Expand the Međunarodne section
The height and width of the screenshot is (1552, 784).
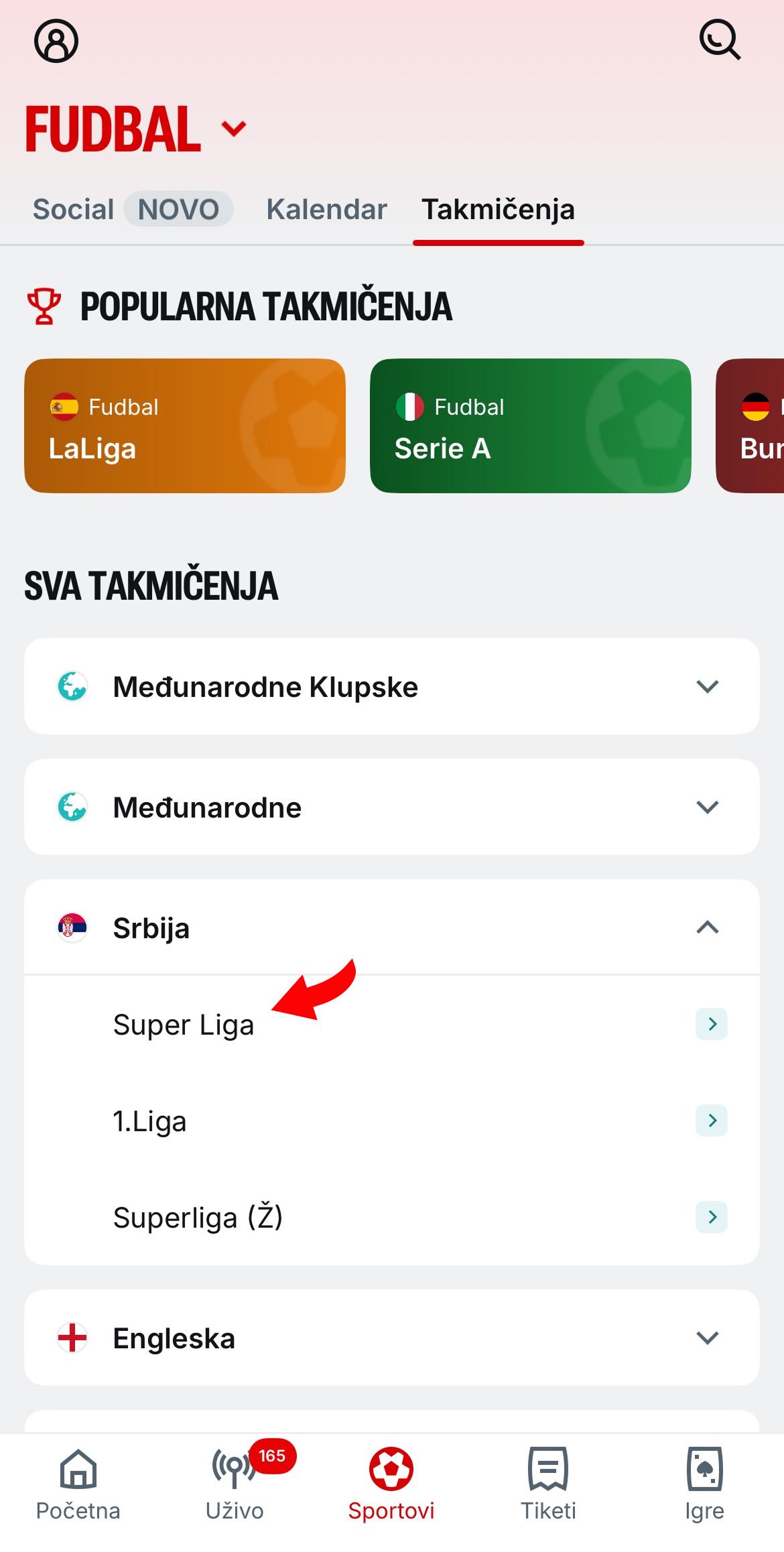pyautogui.click(x=392, y=807)
